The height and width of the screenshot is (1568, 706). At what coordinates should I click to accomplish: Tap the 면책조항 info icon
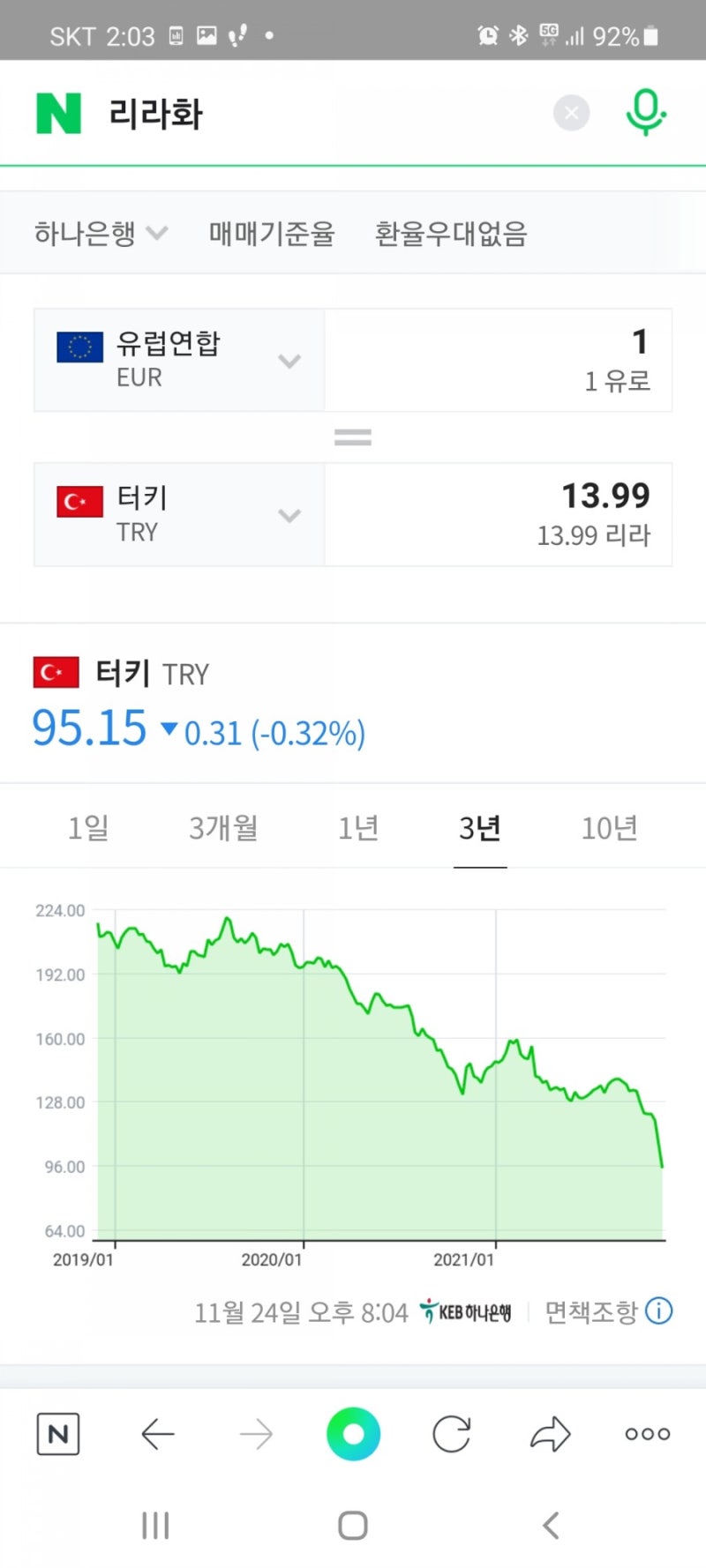click(657, 1311)
